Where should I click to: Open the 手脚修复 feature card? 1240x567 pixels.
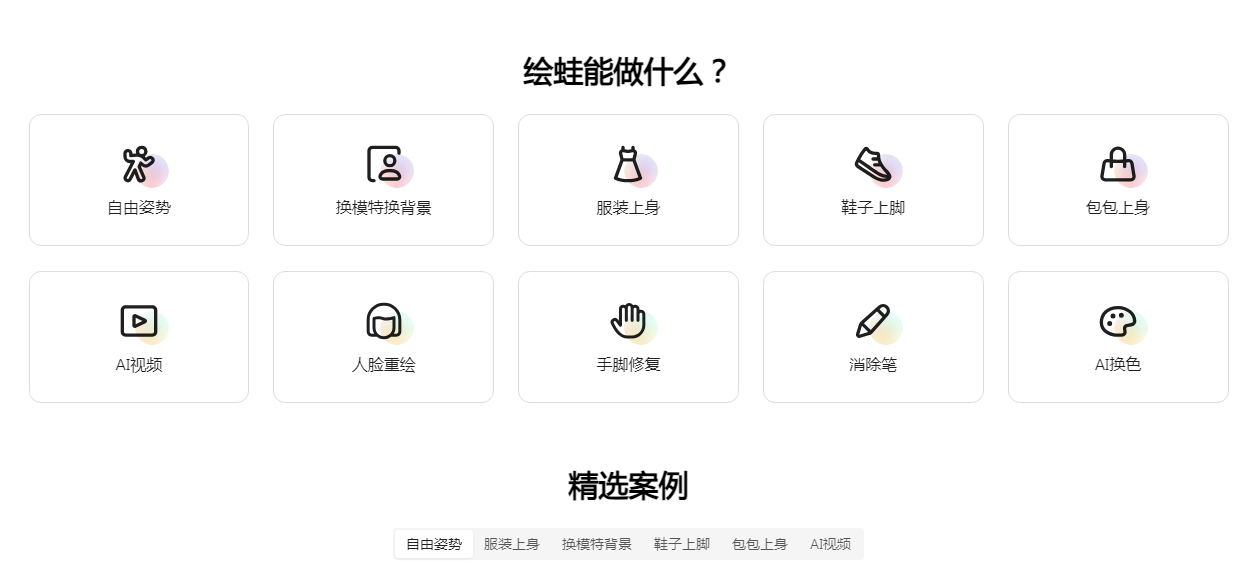point(628,337)
